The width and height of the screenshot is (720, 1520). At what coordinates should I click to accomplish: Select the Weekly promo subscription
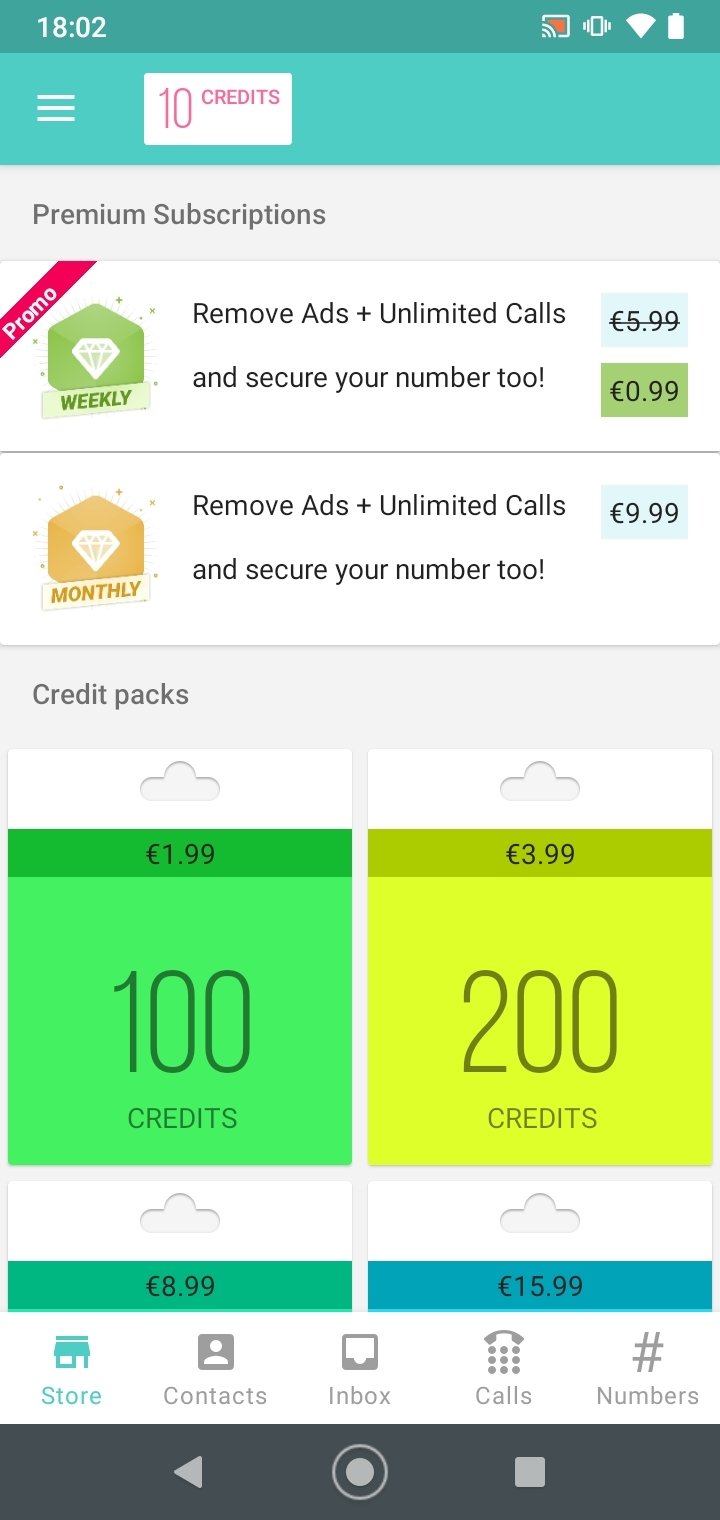360,356
